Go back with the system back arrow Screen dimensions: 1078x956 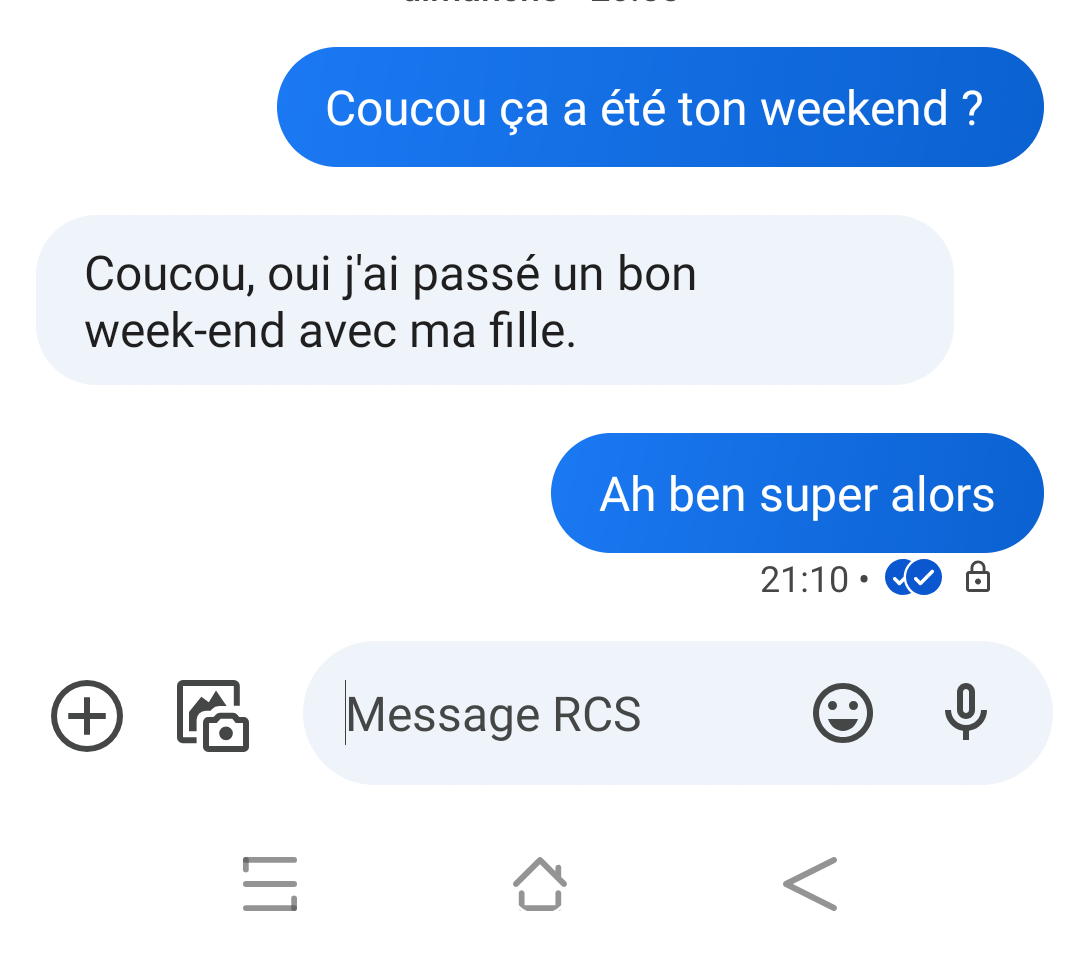point(809,884)
